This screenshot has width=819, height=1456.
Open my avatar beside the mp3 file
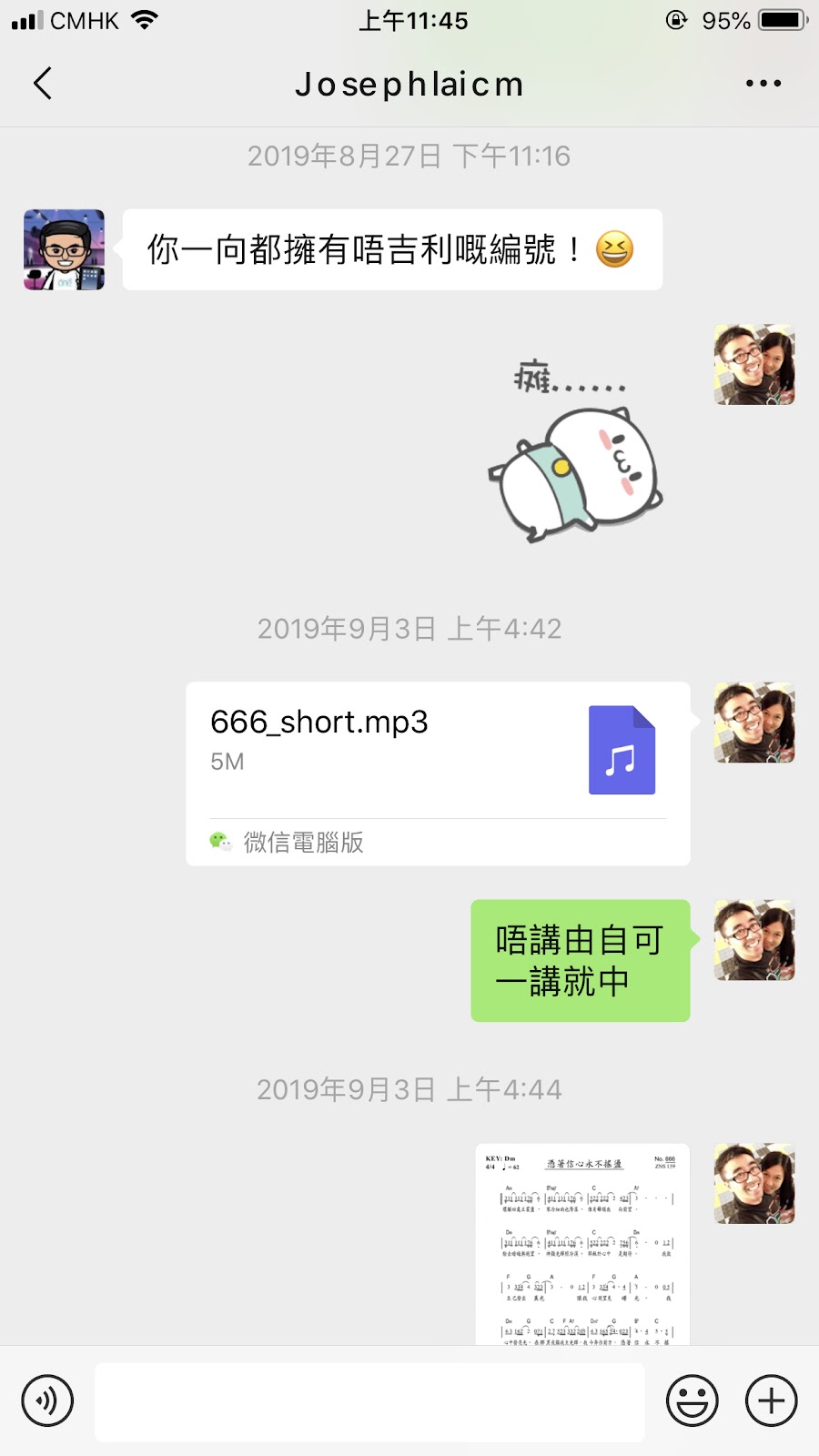coord(754,723)
